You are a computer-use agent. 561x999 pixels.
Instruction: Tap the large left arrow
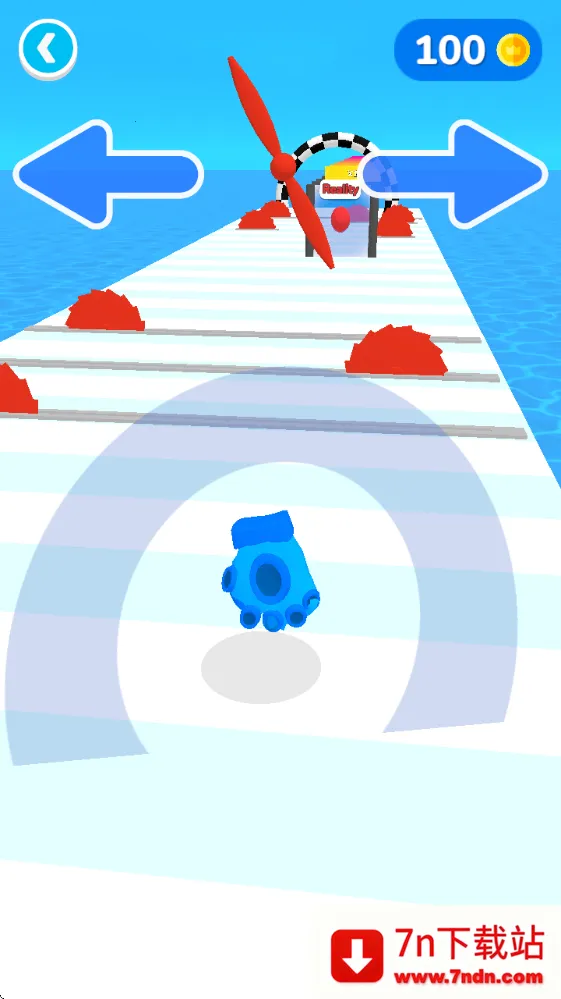click(108, 174)
